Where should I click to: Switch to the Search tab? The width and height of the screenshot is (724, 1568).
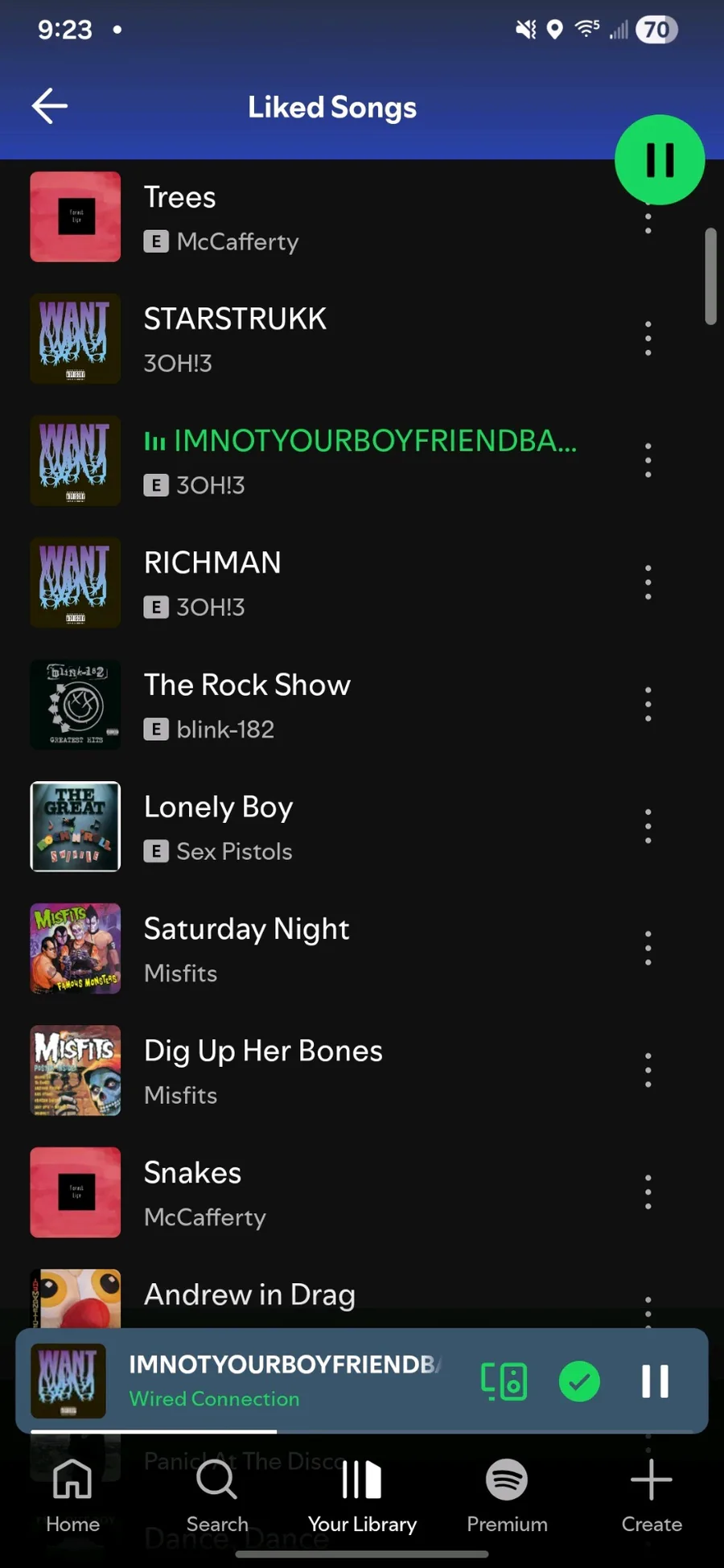pyautogui.click(x=217, y=1496)
